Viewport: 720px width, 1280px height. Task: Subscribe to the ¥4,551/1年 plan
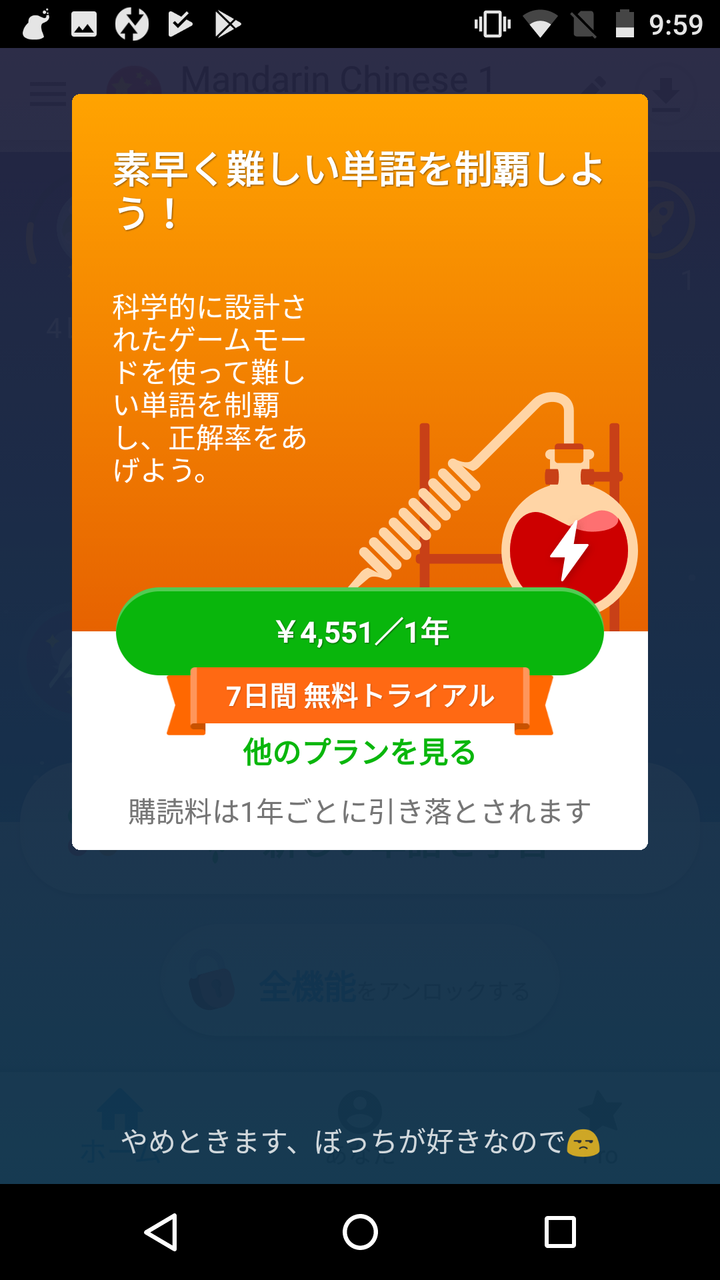coord(360,632)
